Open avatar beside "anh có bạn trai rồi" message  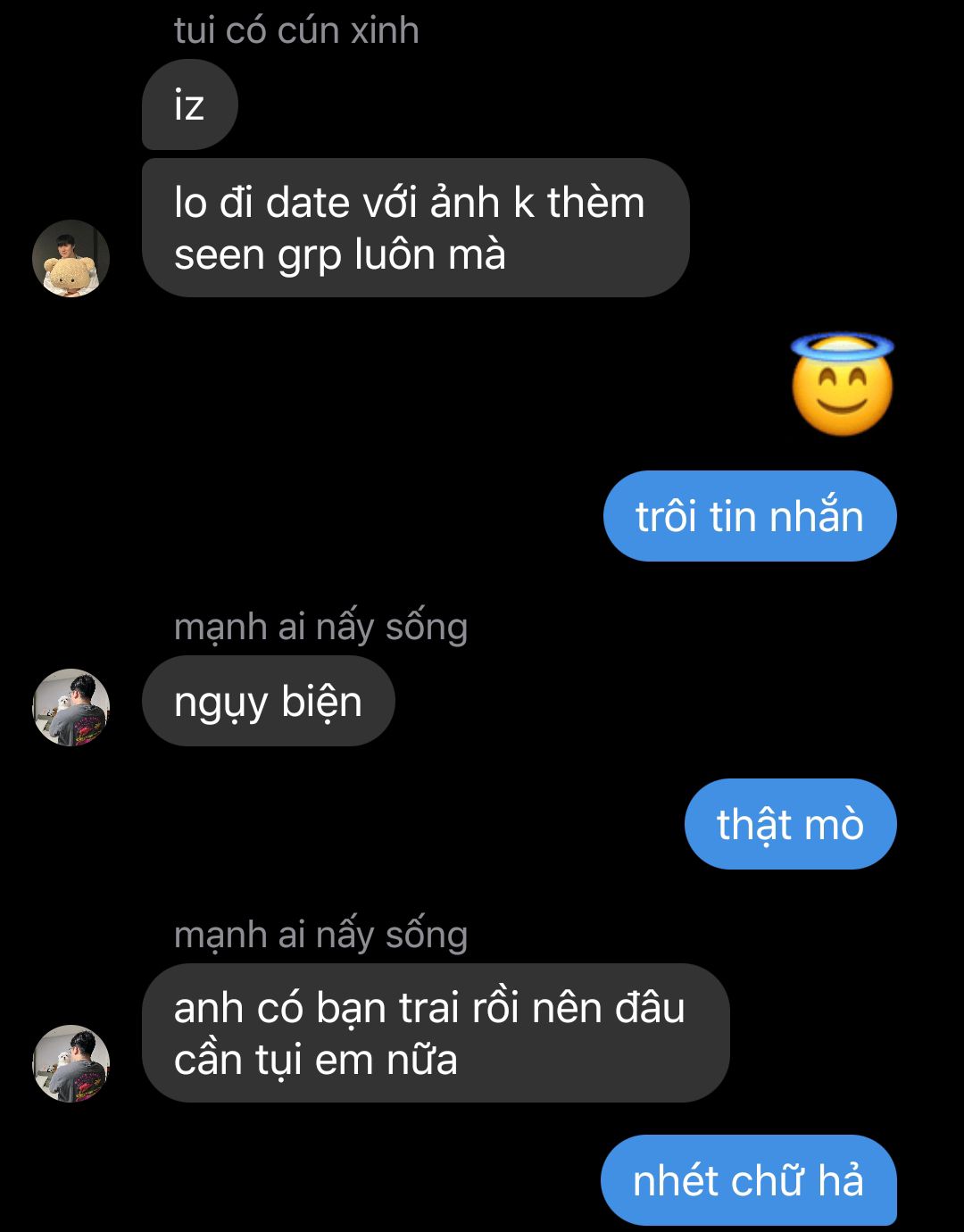click(71, 1063)
